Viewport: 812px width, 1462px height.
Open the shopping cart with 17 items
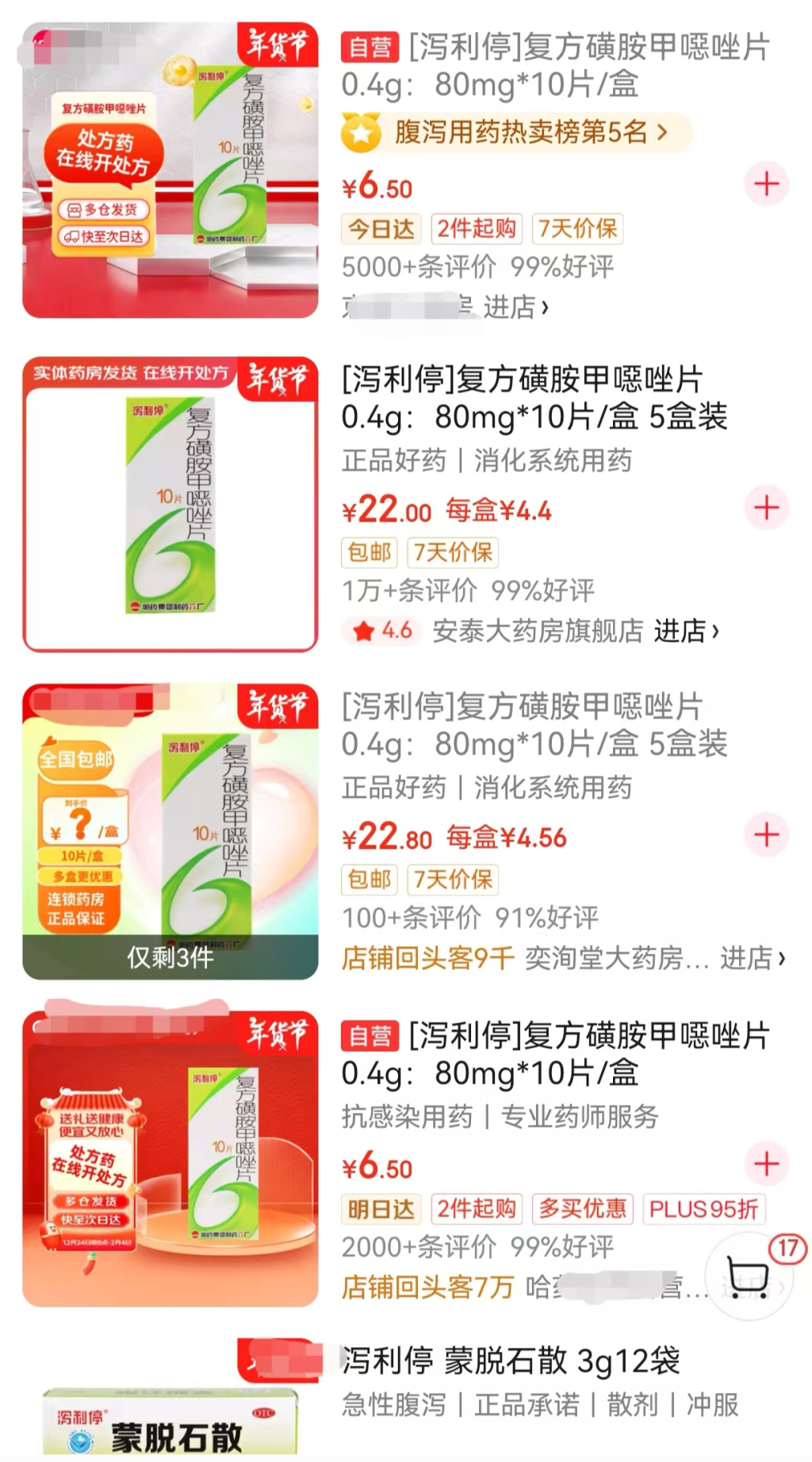748,1277
